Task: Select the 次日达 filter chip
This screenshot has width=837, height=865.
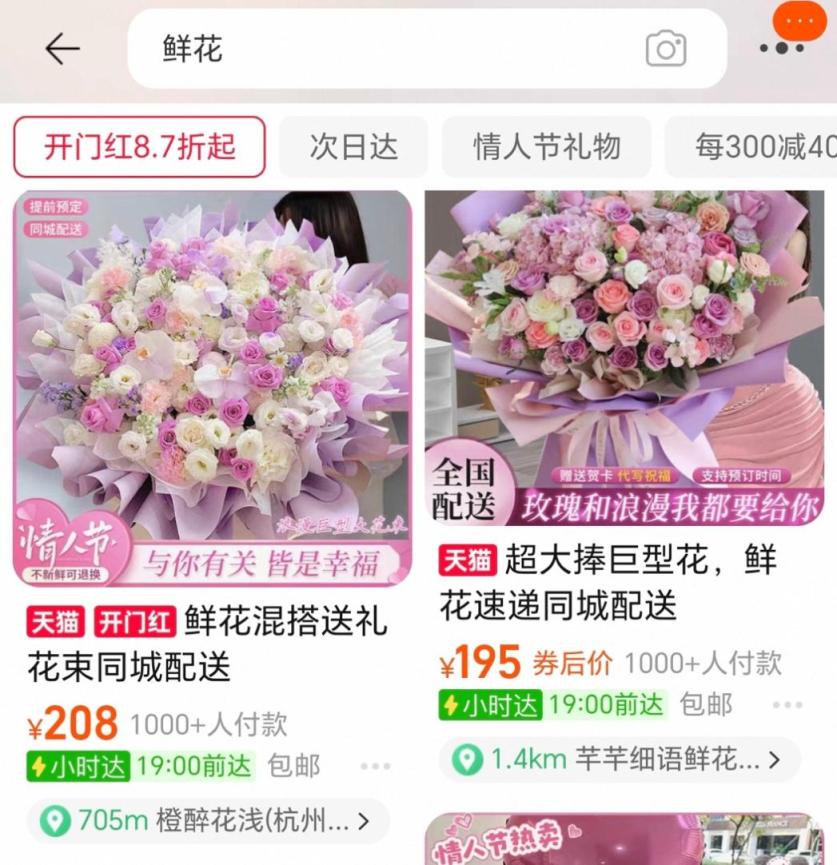Action: [x=353, y=147]
